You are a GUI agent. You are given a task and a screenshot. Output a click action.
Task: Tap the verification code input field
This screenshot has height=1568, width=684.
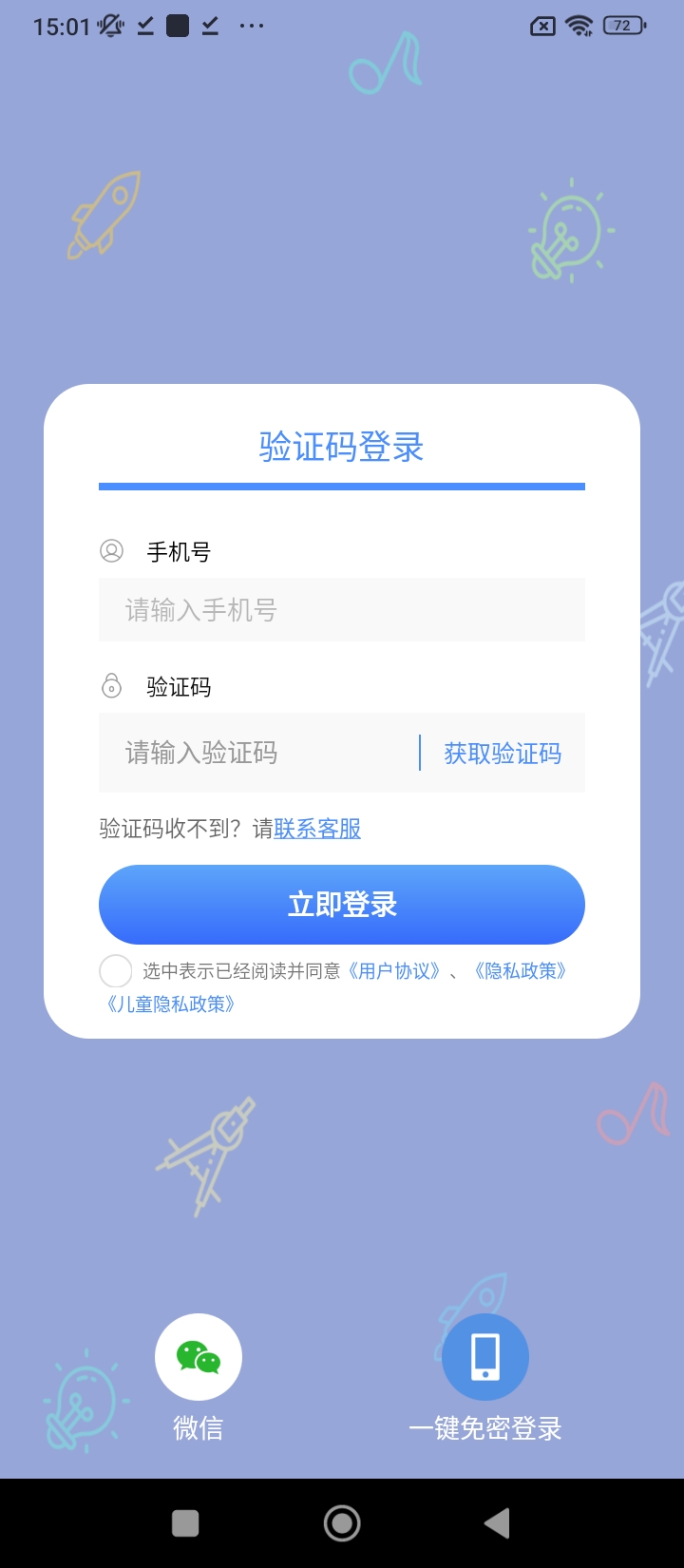tap(256, 754)
